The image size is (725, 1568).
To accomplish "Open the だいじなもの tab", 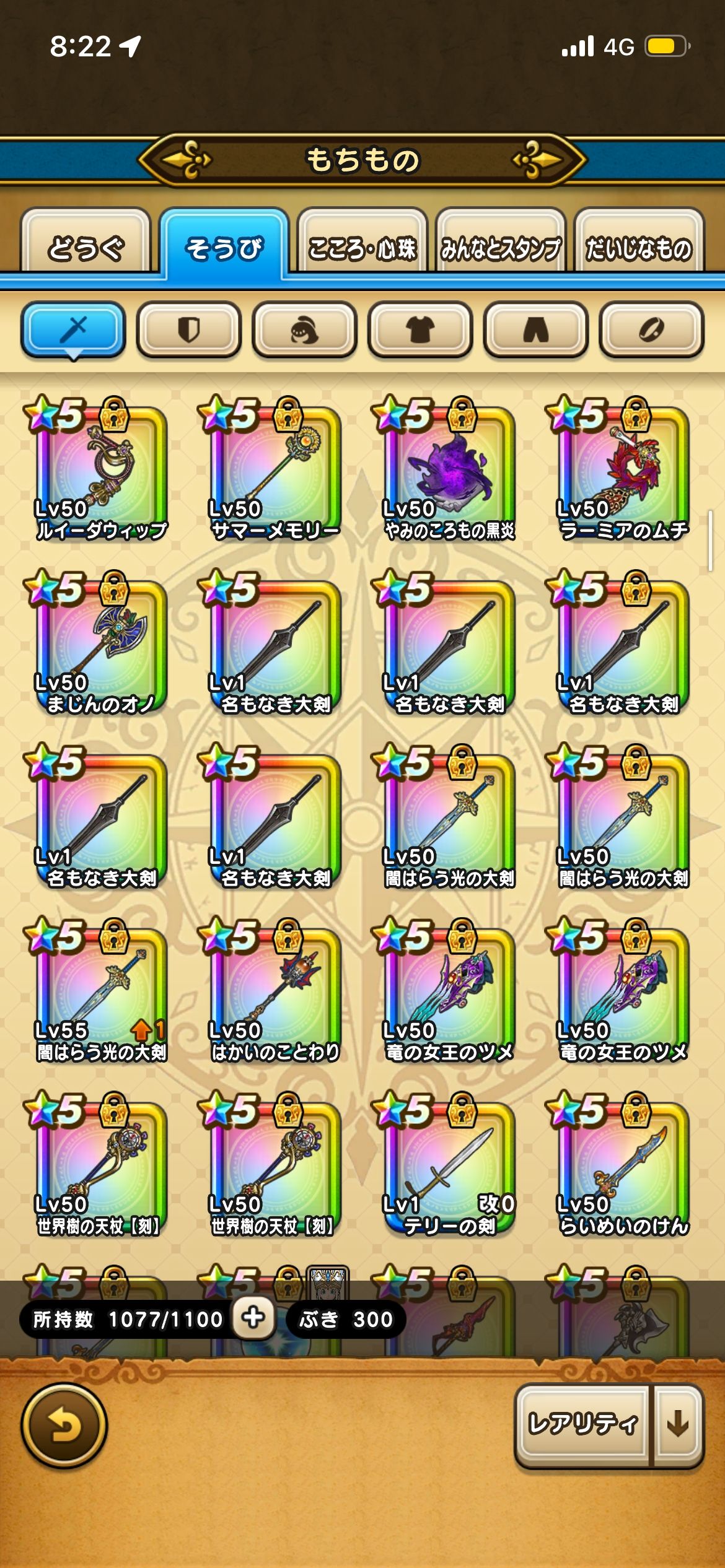I will 639,246.
